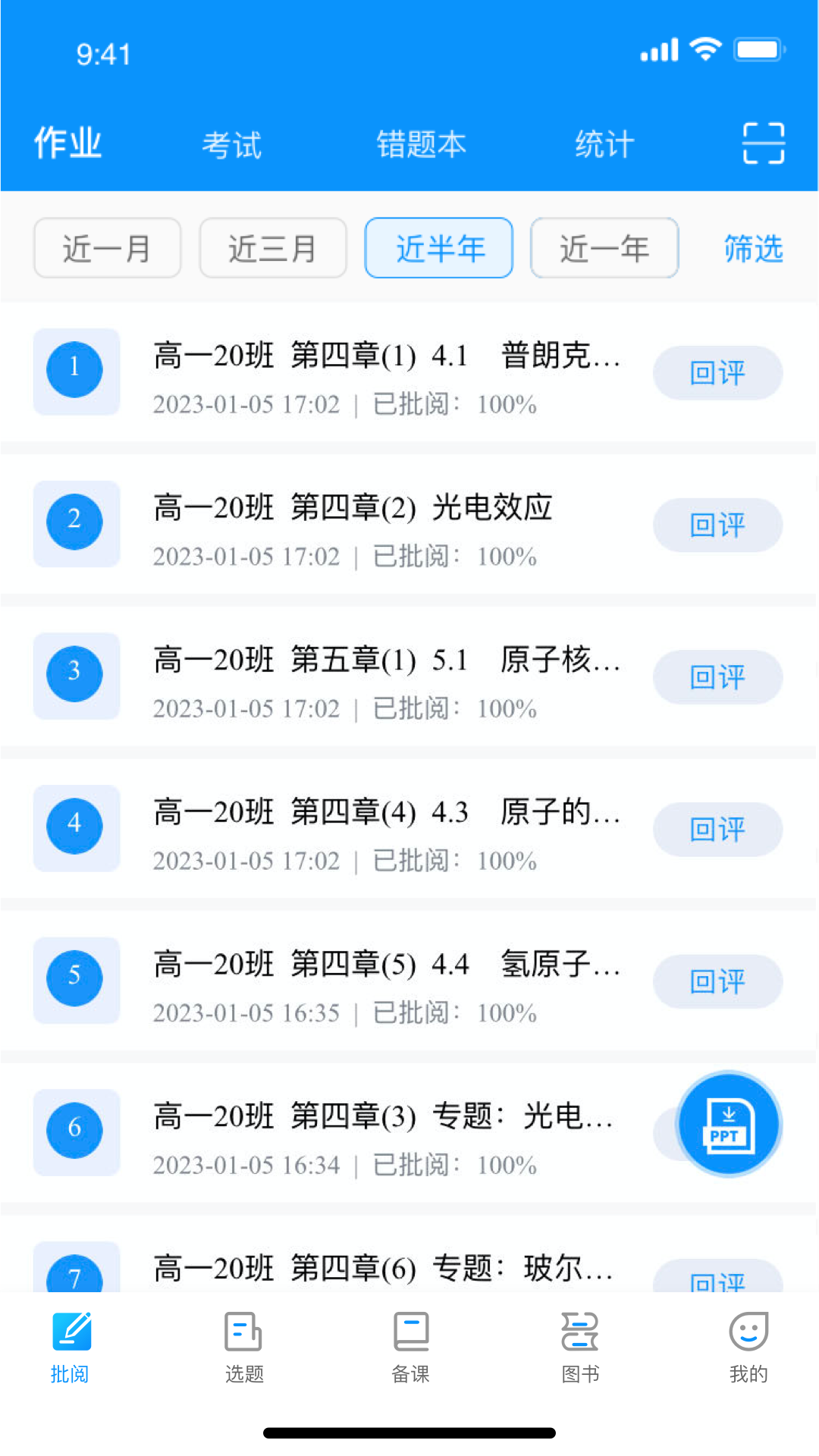
Task: Click 回评 on 普朗克 homework
Action: 717,373
